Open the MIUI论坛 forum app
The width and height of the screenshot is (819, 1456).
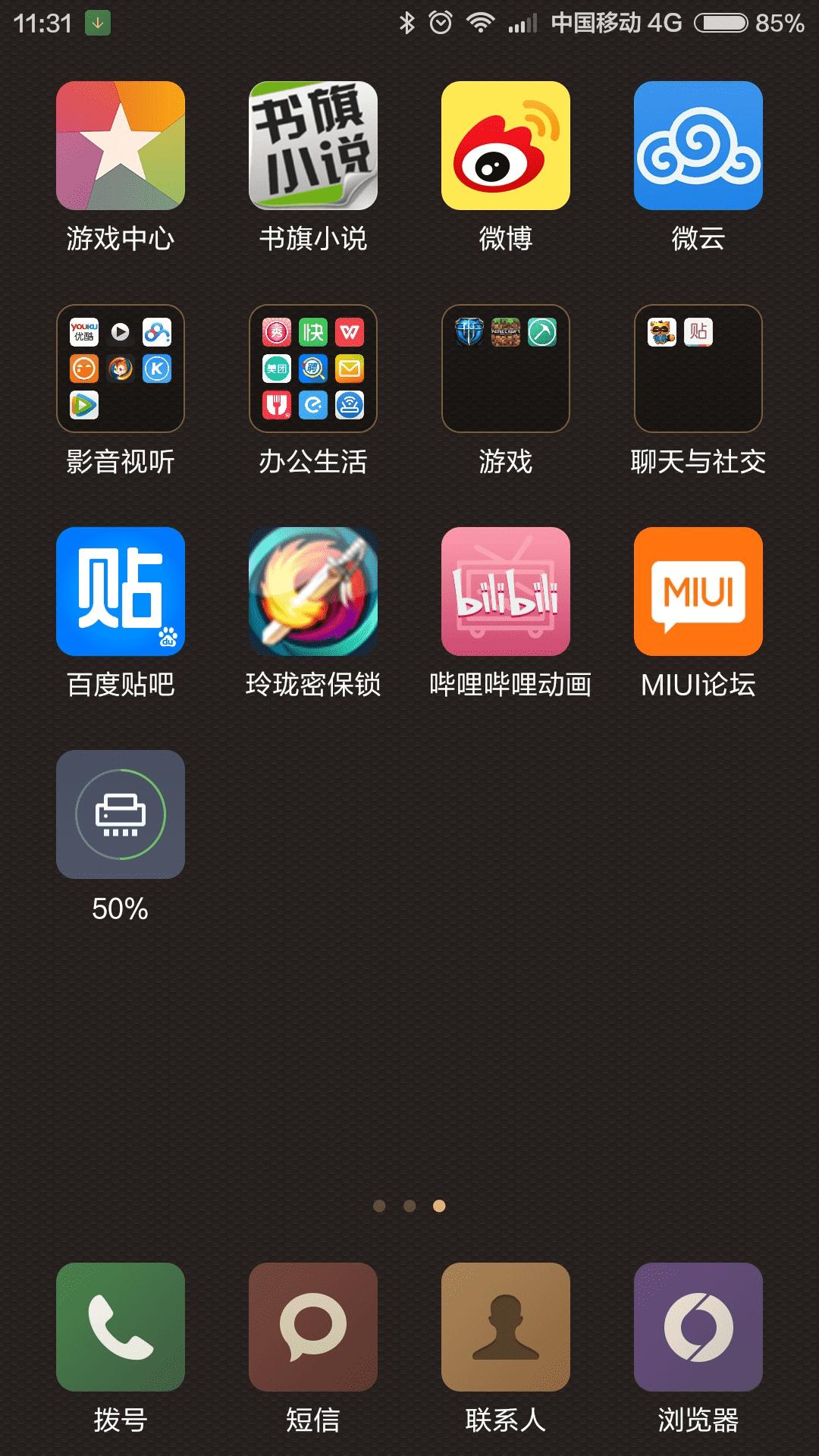698,591
